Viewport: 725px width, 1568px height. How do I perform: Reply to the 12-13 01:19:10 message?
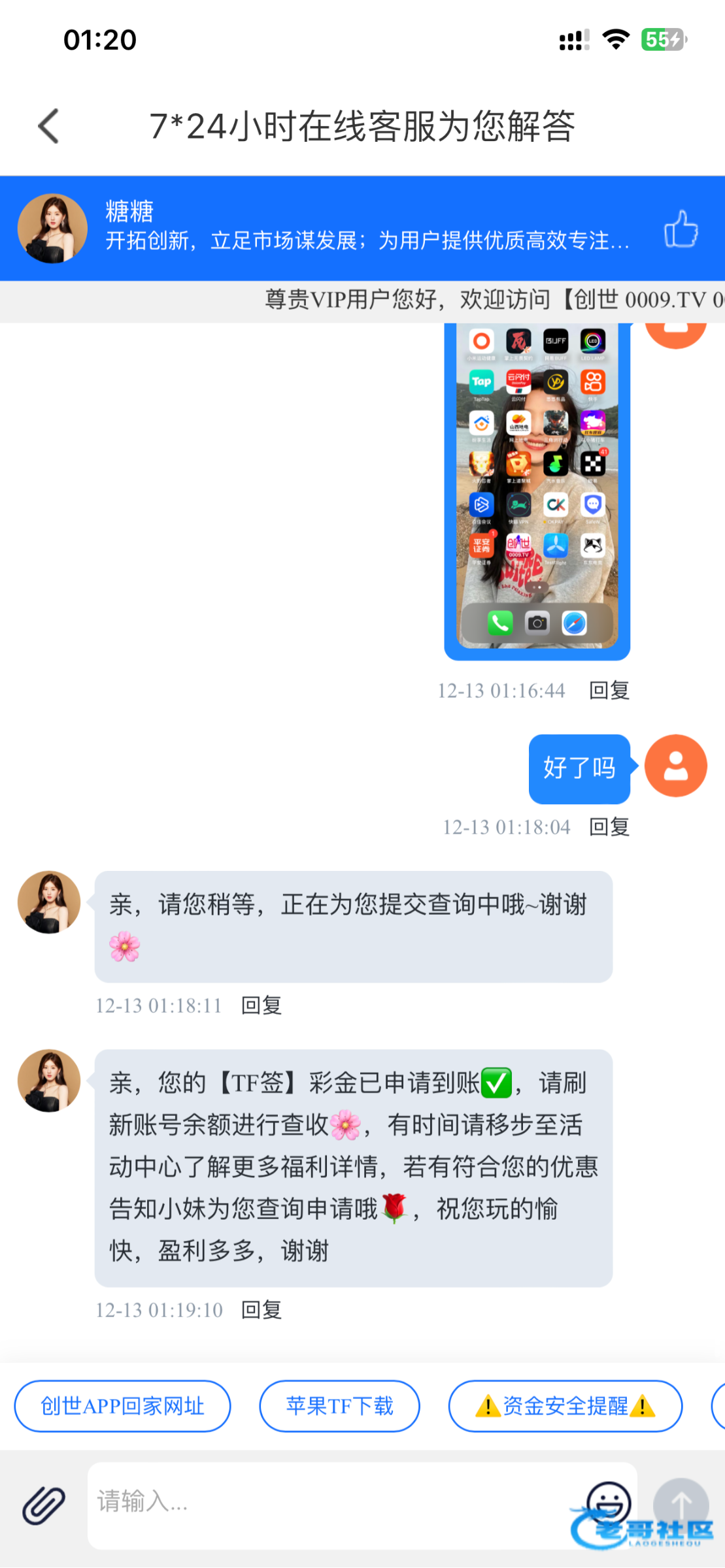click(x=261, y=1309)
